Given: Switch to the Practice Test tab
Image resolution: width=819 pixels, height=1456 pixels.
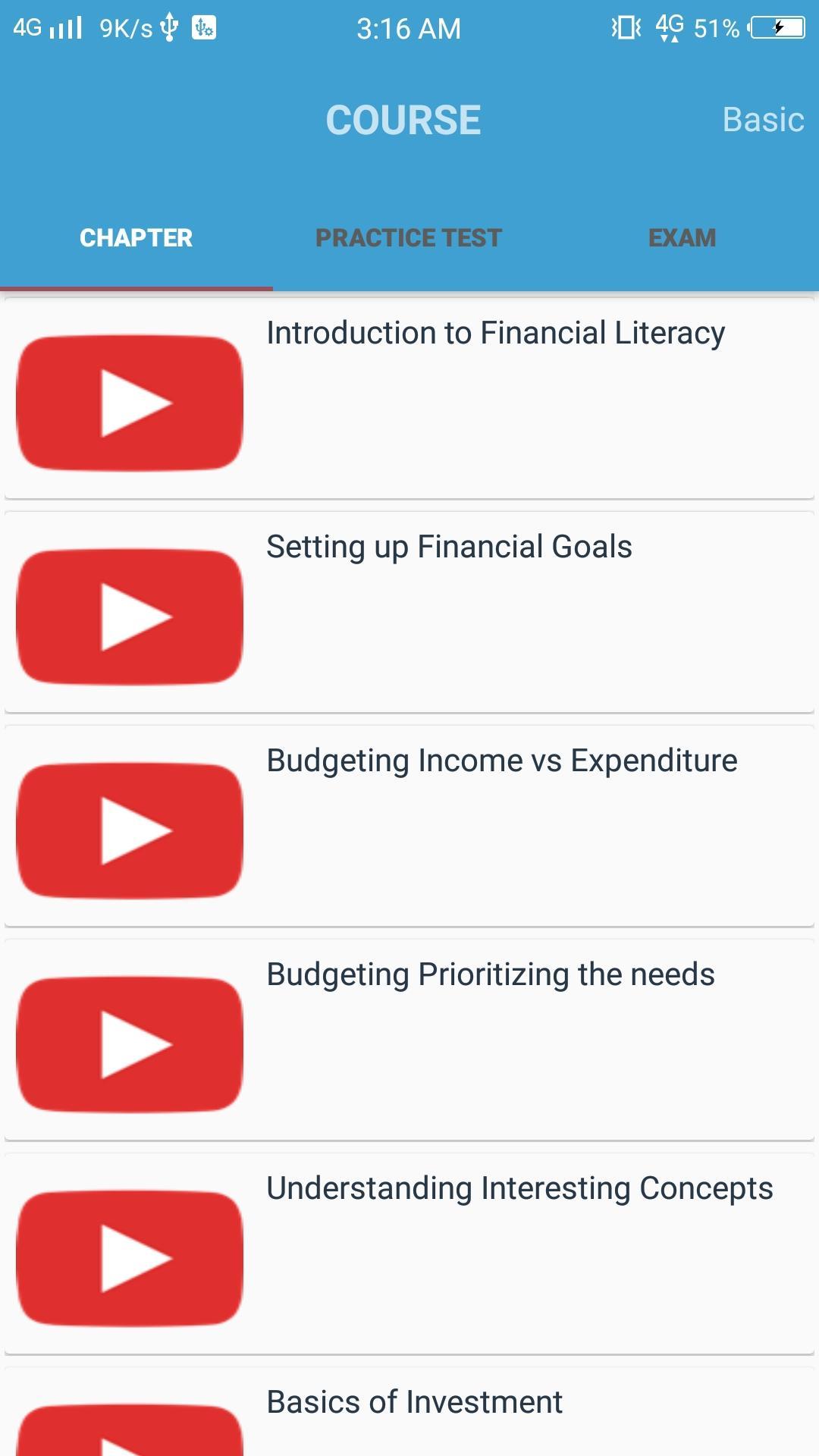Looking at the screenshot, I should [x=409, y=238].
